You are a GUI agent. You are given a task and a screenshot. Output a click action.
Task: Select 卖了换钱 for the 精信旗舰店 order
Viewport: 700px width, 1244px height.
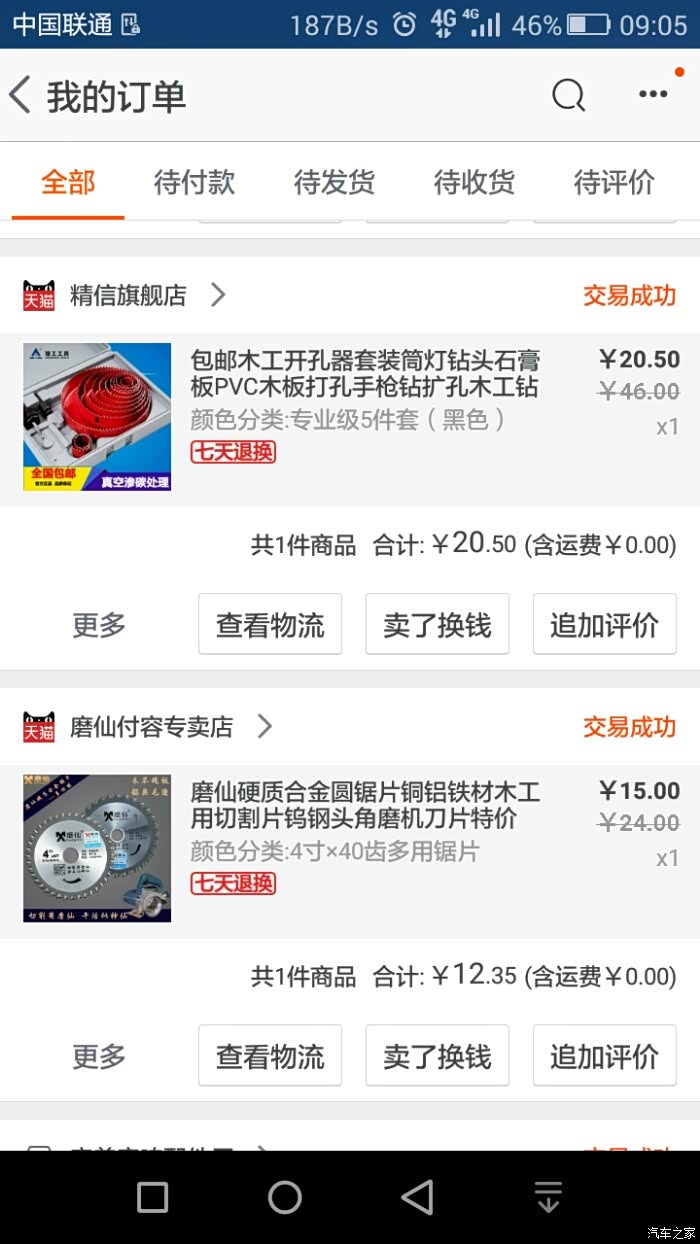pos(437,625)
